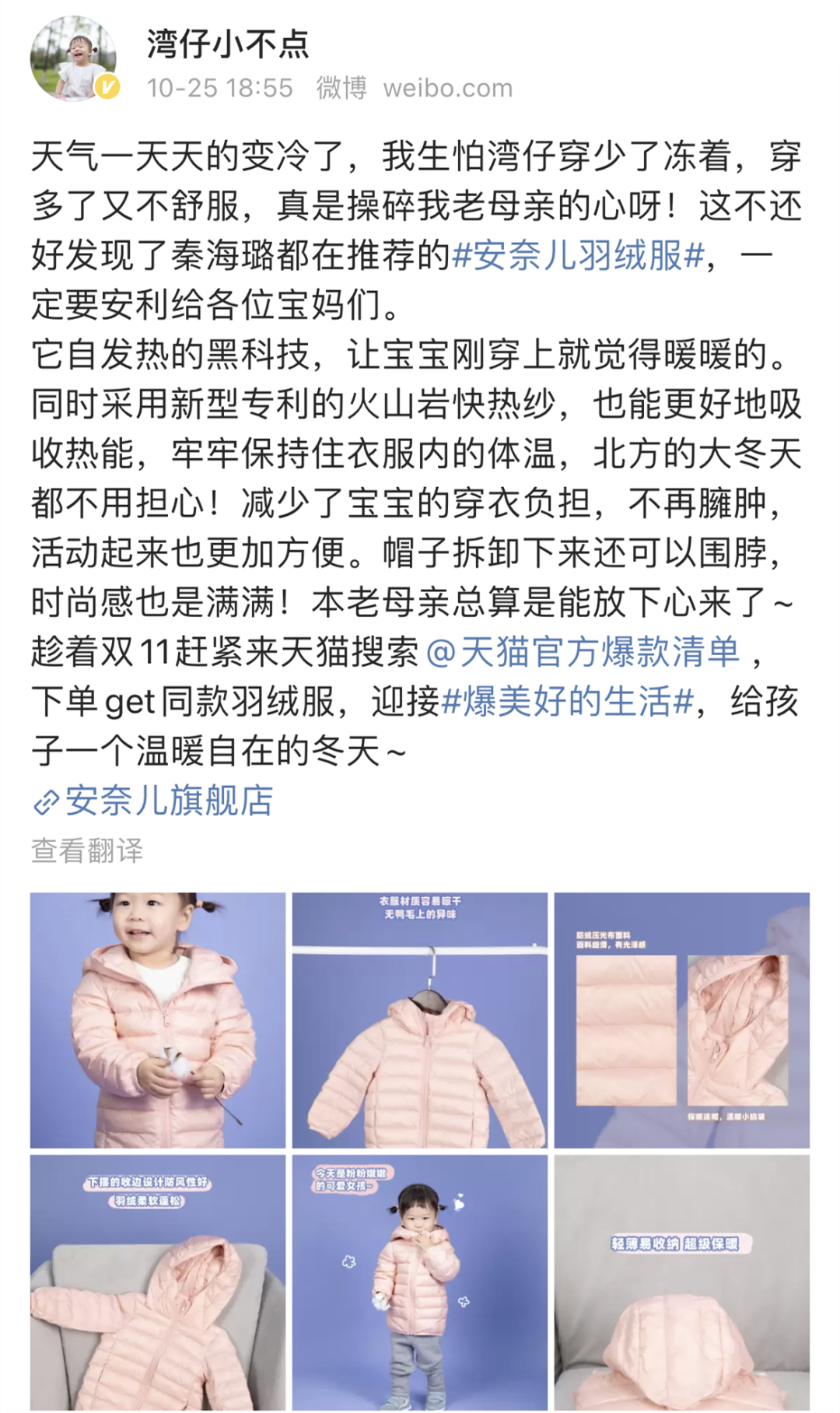Open the photo of the jacket on a hanger

(x=420, y=1019)
